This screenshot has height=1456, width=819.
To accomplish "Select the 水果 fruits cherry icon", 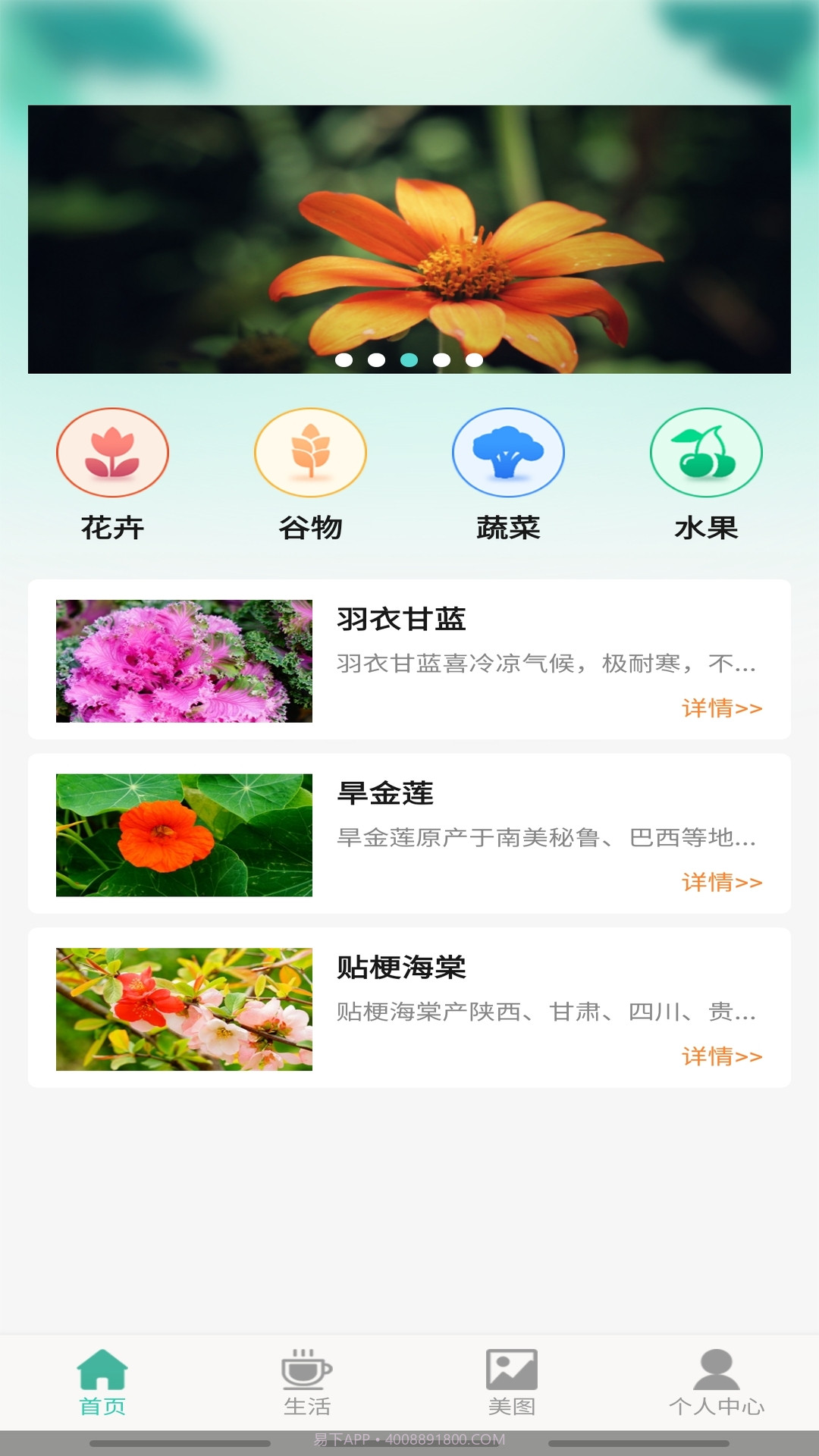I will [705, 452].
